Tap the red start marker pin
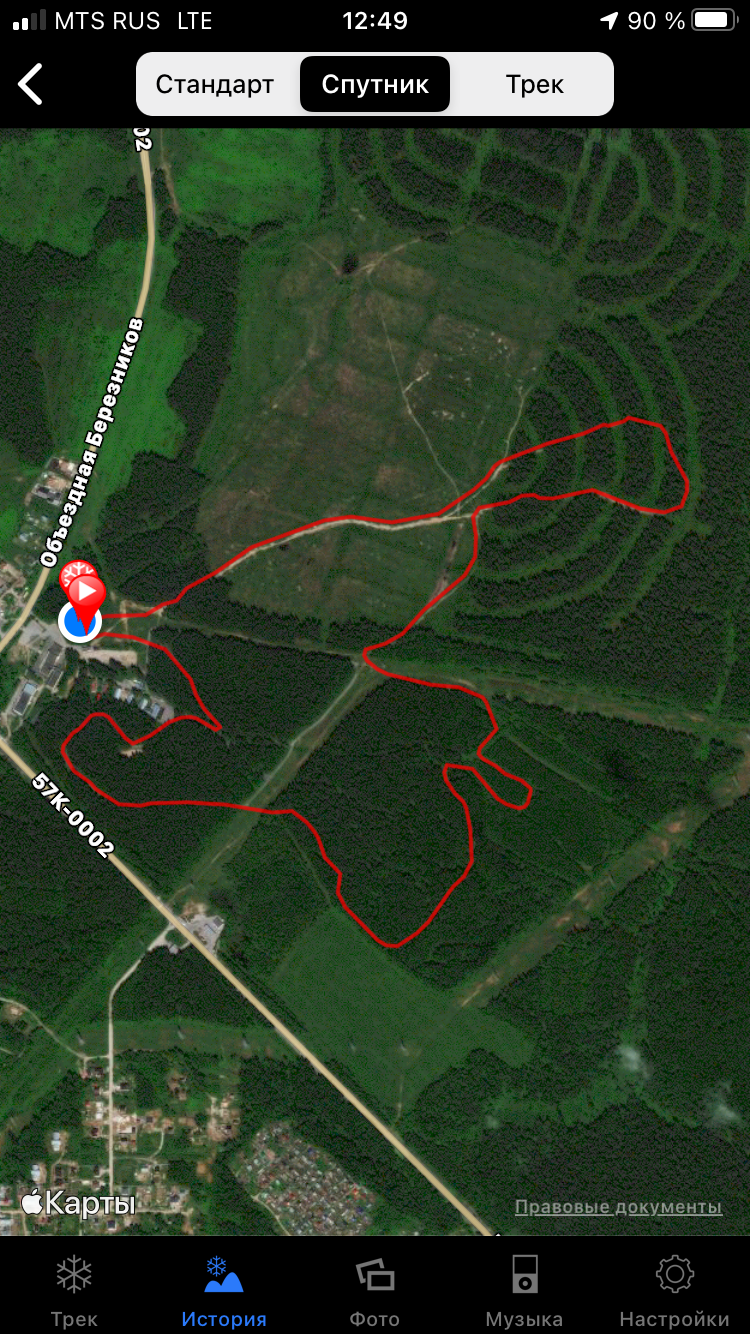750x1334 pixels. pyautogui.click(x=86, y=592)
